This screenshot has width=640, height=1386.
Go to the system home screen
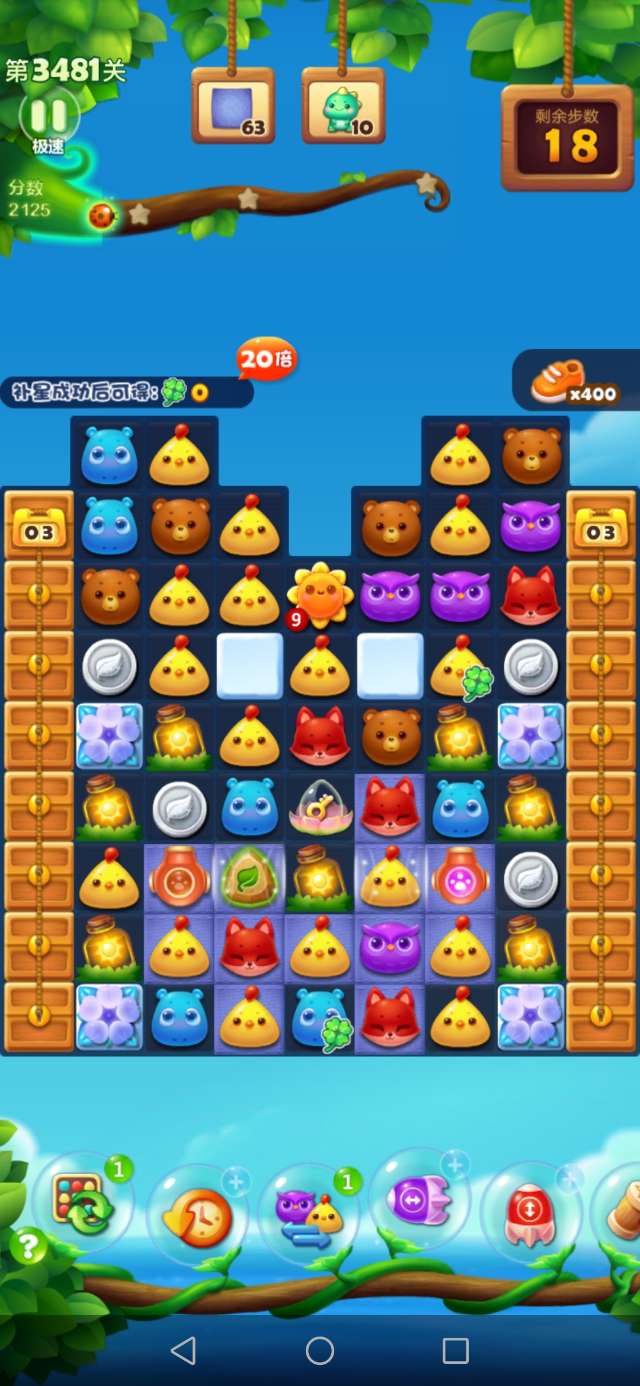tap(320, 1351)
